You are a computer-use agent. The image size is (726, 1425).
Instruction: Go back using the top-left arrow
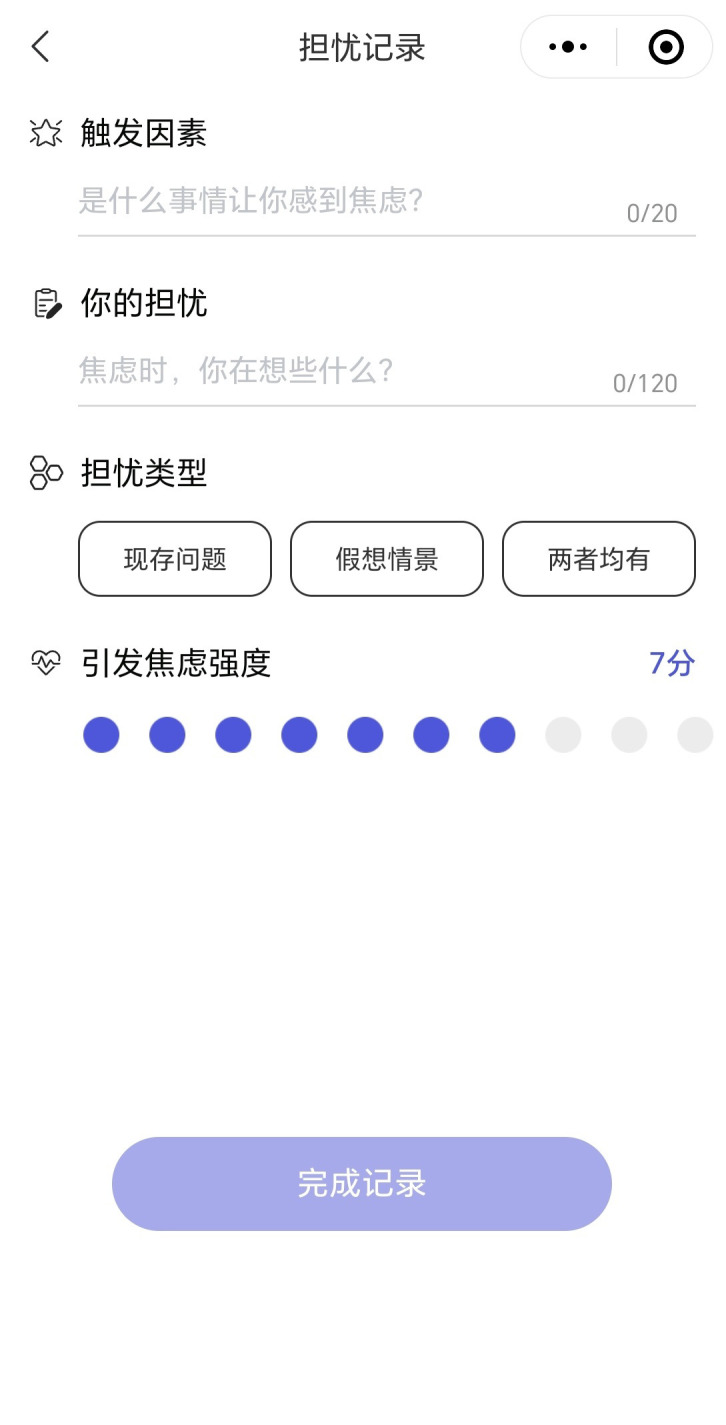[40, 46]
